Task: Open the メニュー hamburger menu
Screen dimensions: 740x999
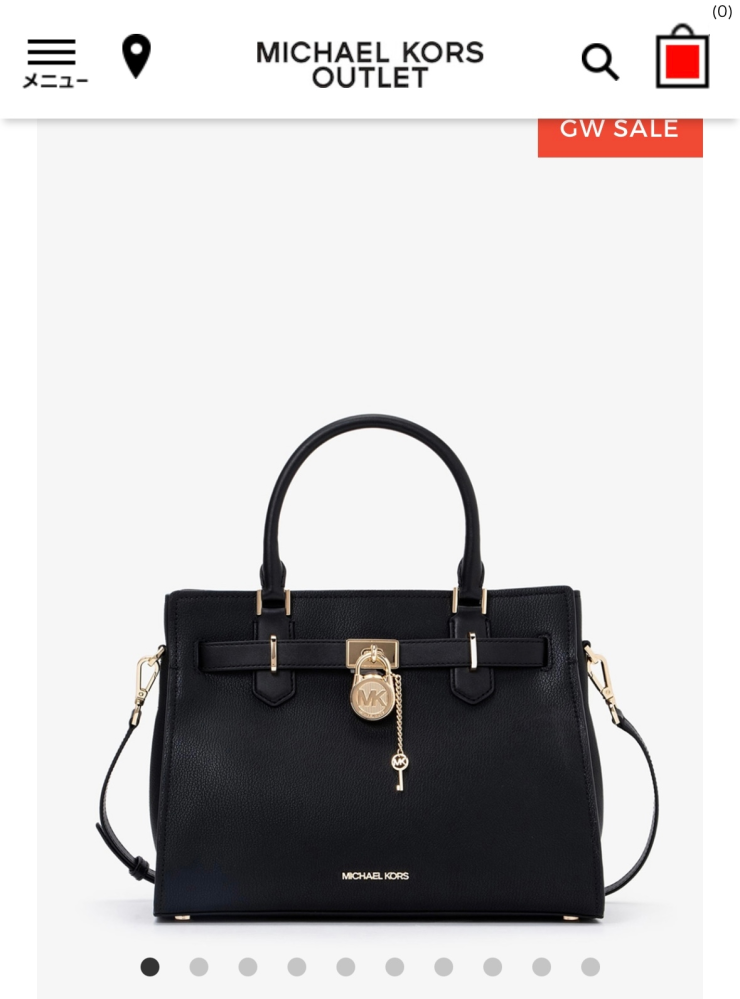Action: coord(54,62)
